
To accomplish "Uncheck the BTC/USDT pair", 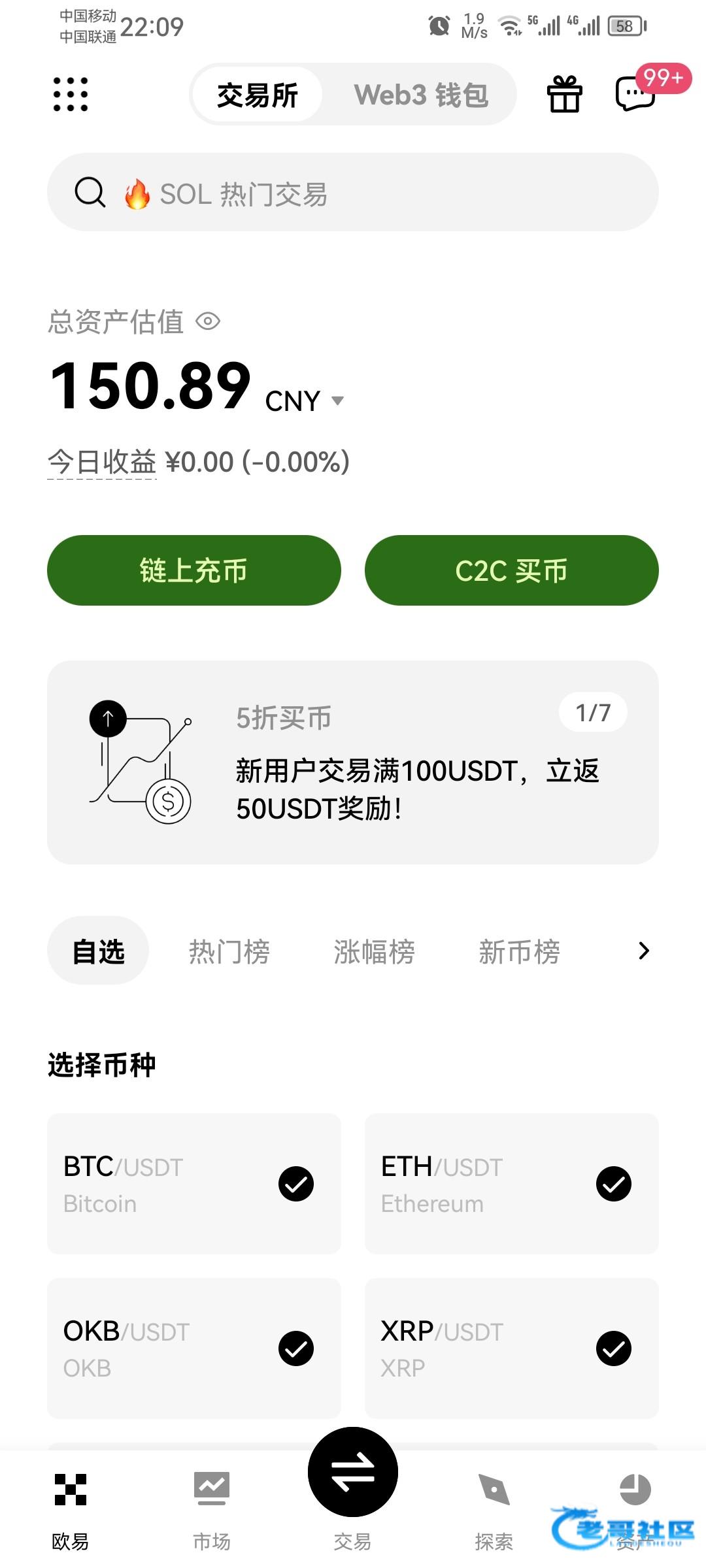I will coord(296,1184).
